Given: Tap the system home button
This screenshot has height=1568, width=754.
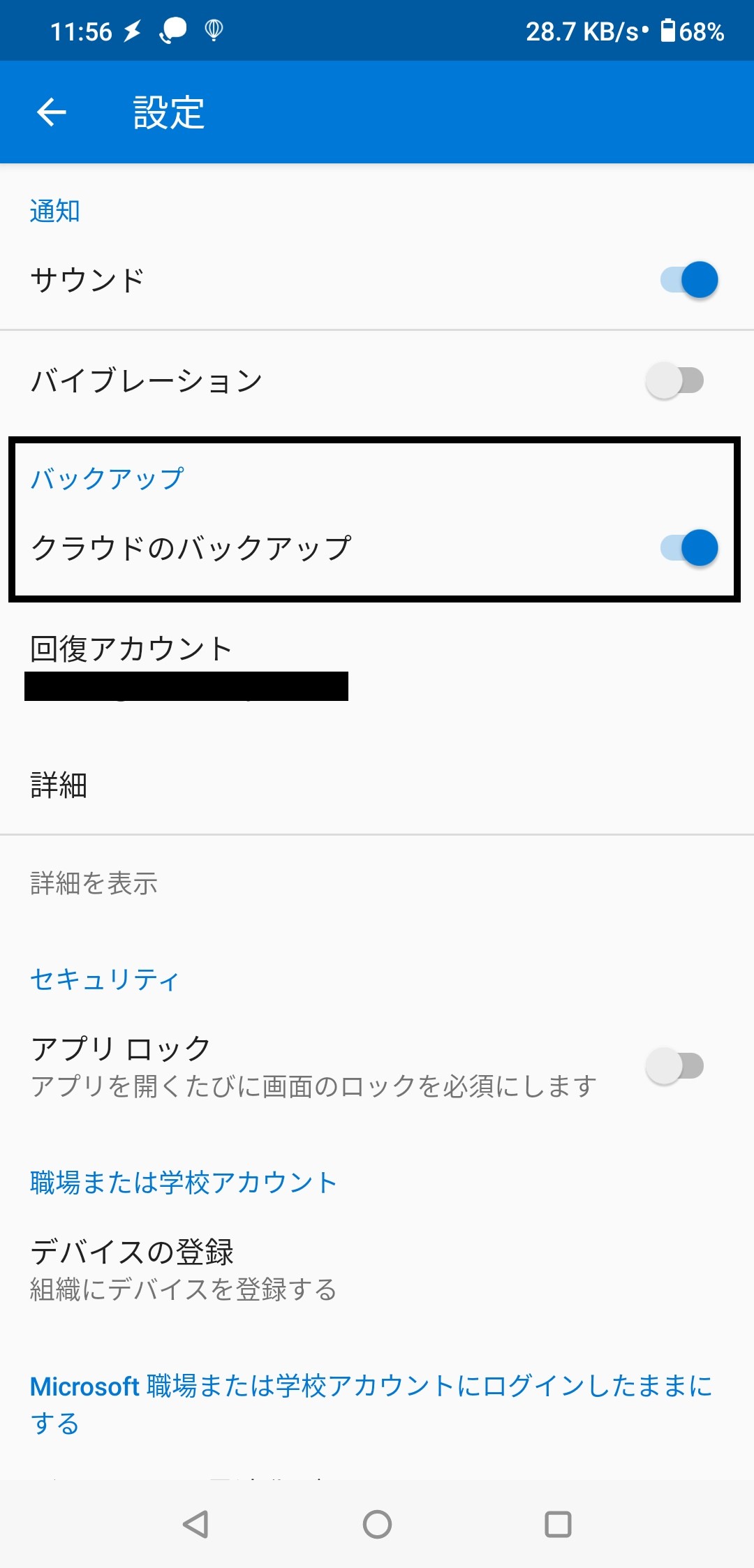Looking at the screenshot, I should [x=377, y=1524].
